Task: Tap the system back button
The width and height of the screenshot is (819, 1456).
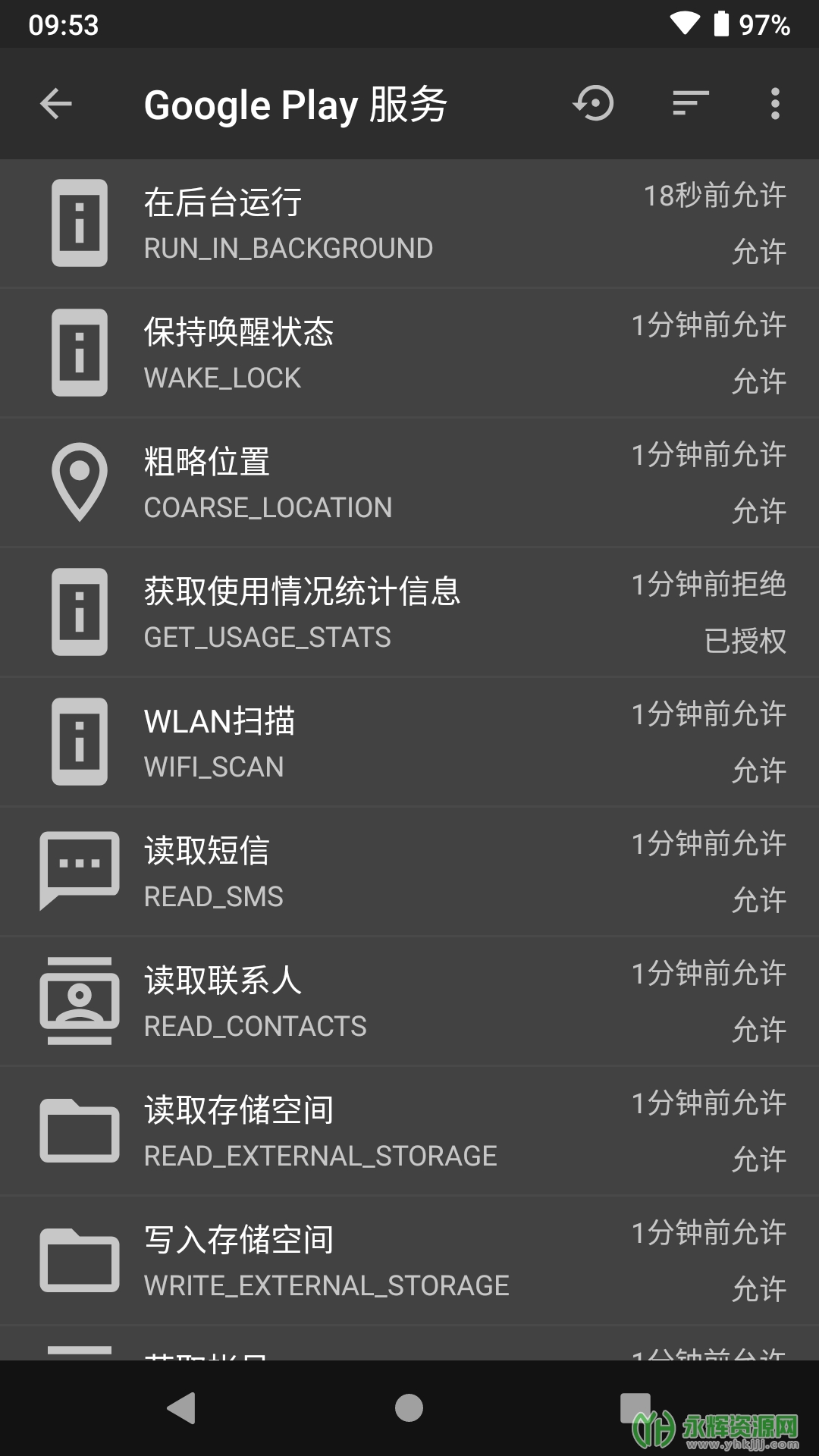Action: (182, 1408)
